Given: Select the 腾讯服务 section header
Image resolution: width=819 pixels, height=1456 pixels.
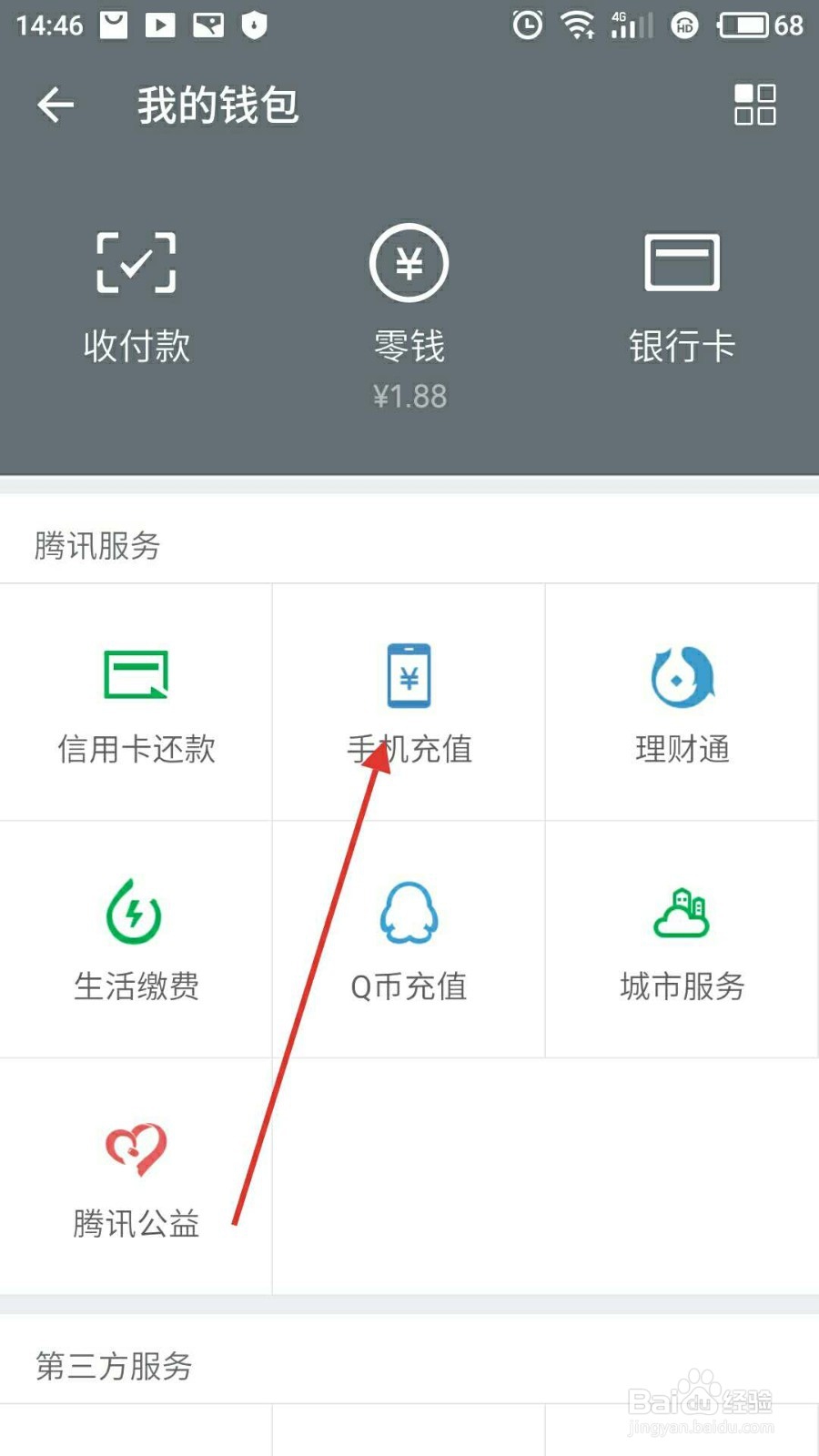Looking at the screenshot, I should tap(96, 546).
